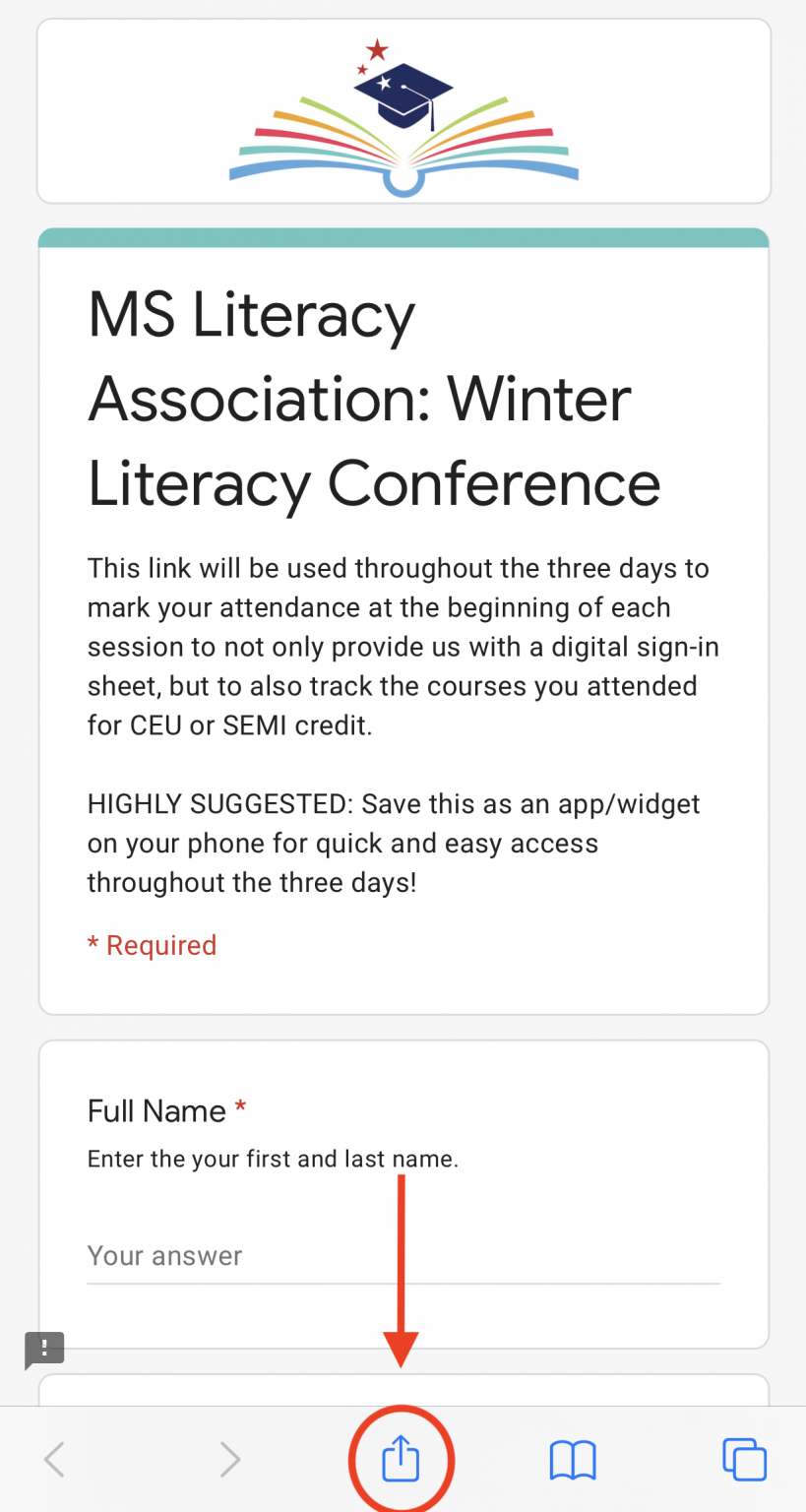Open the Safari share sheet

(x=401, y=1458)
